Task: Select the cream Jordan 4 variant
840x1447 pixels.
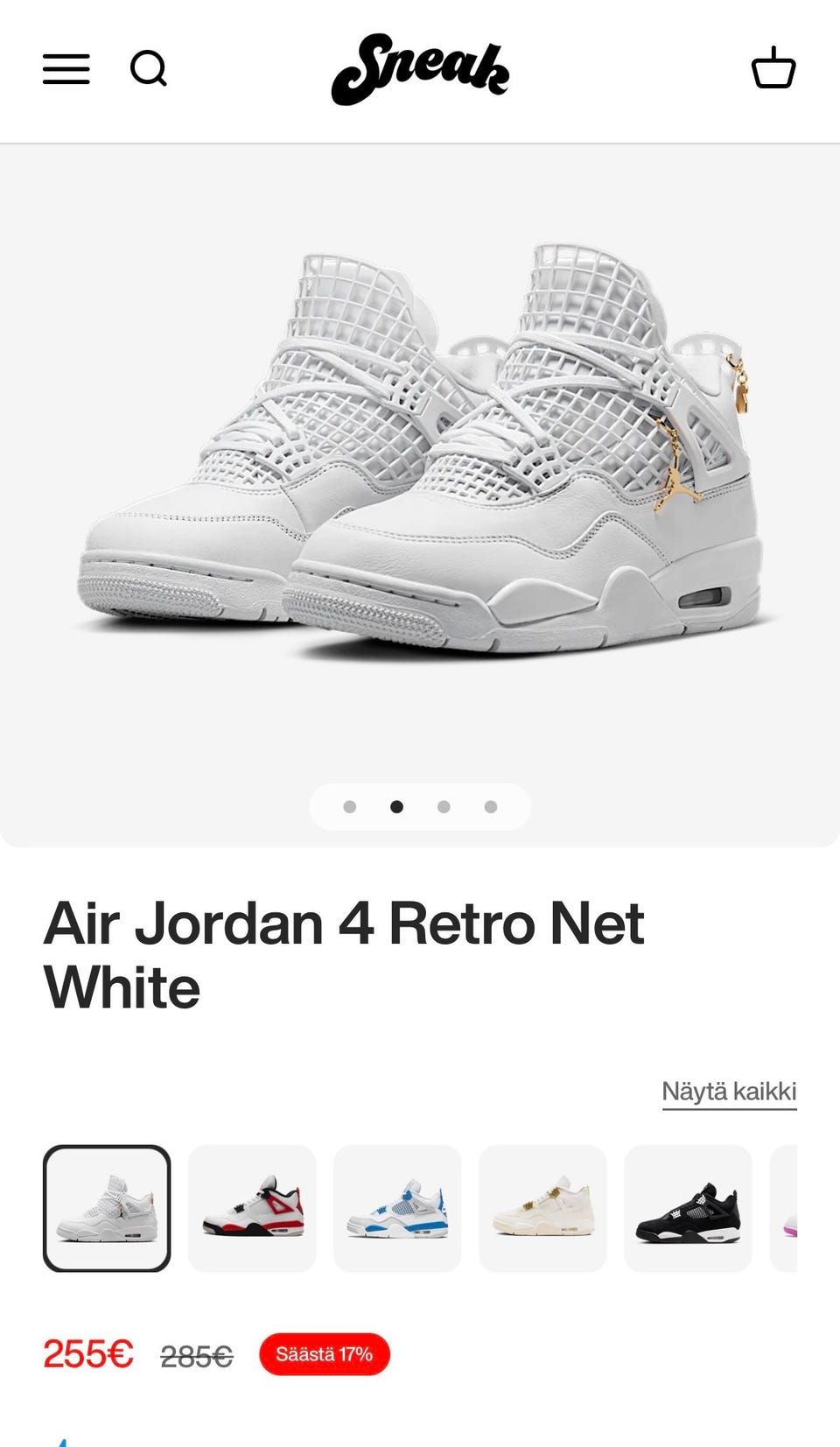Action: pos(542,1208)
